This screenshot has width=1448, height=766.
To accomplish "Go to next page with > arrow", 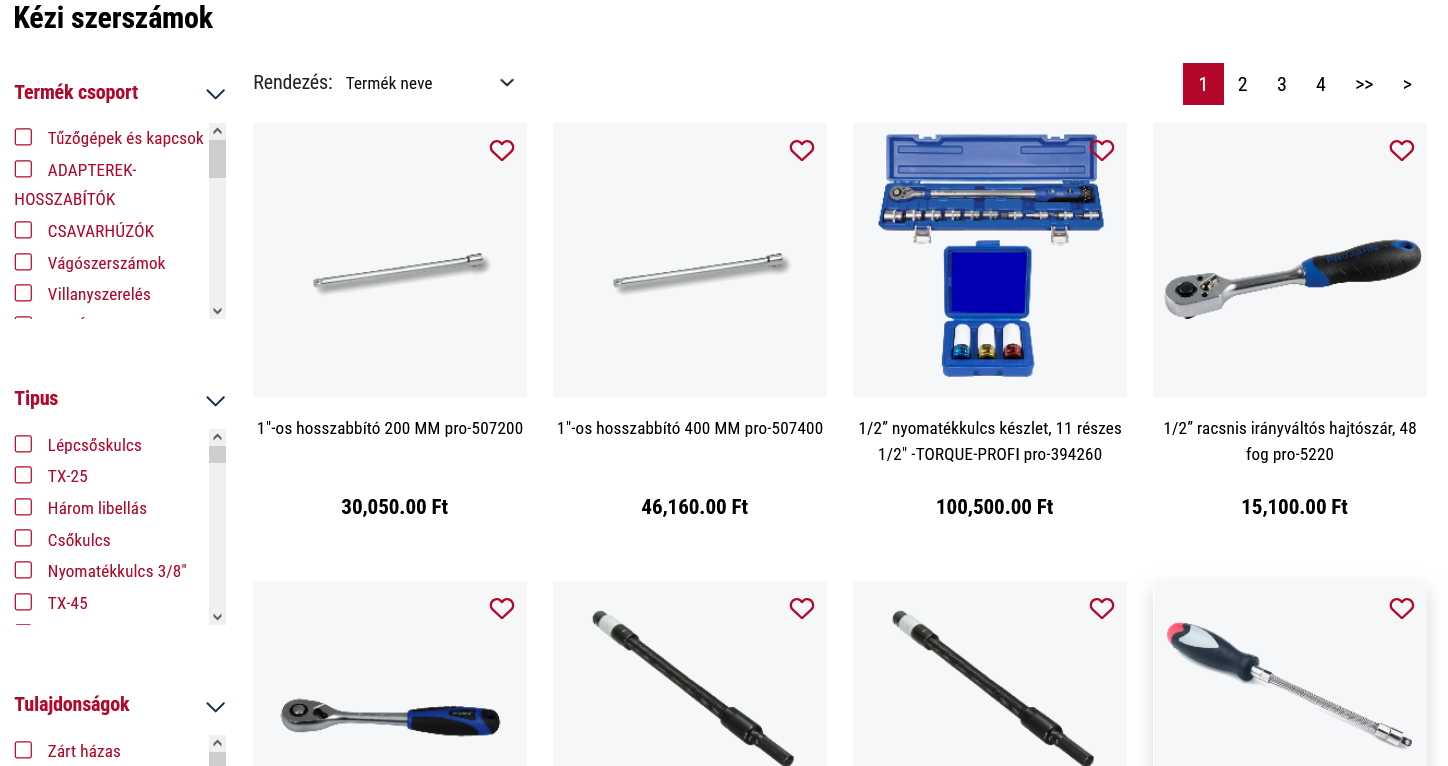I will [x=1407, y=84].
